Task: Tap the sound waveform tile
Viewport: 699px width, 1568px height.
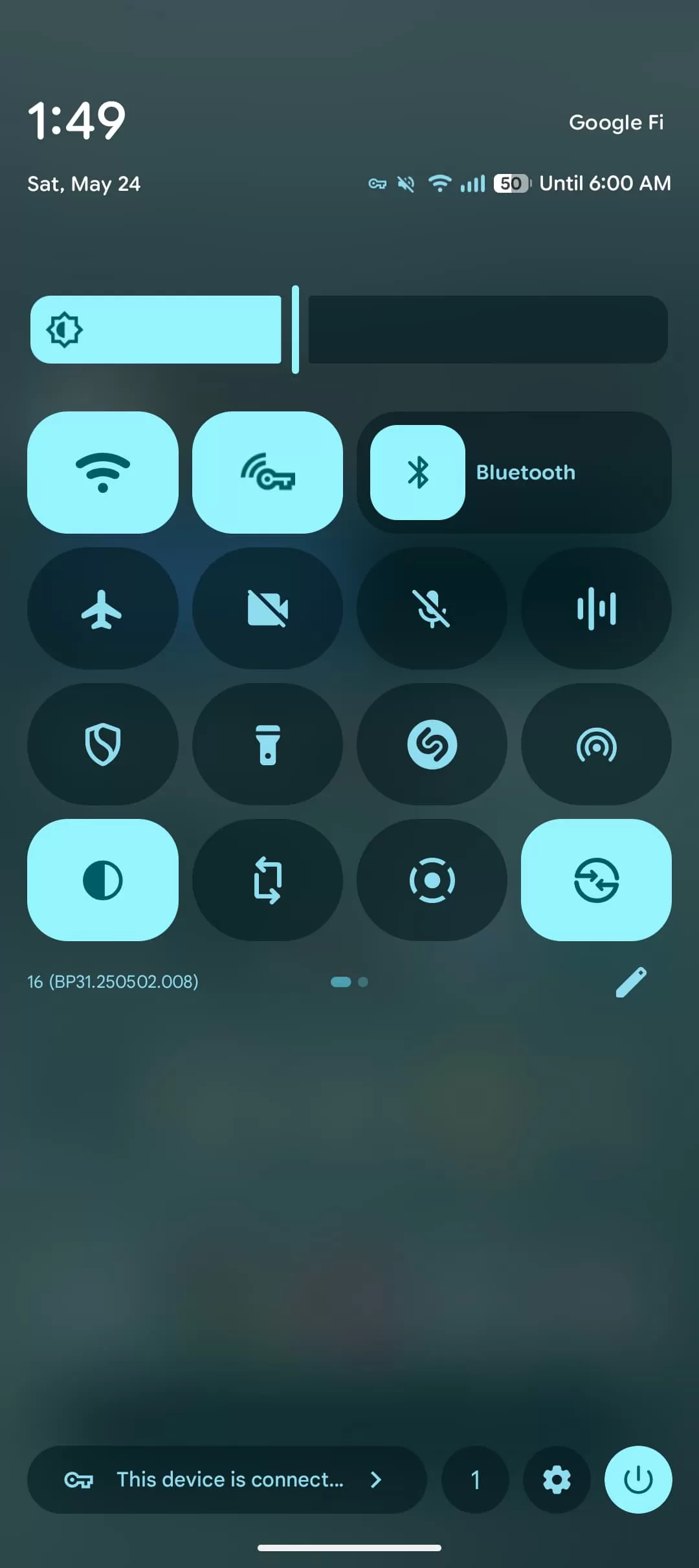Action: click(x=596, y=608)
